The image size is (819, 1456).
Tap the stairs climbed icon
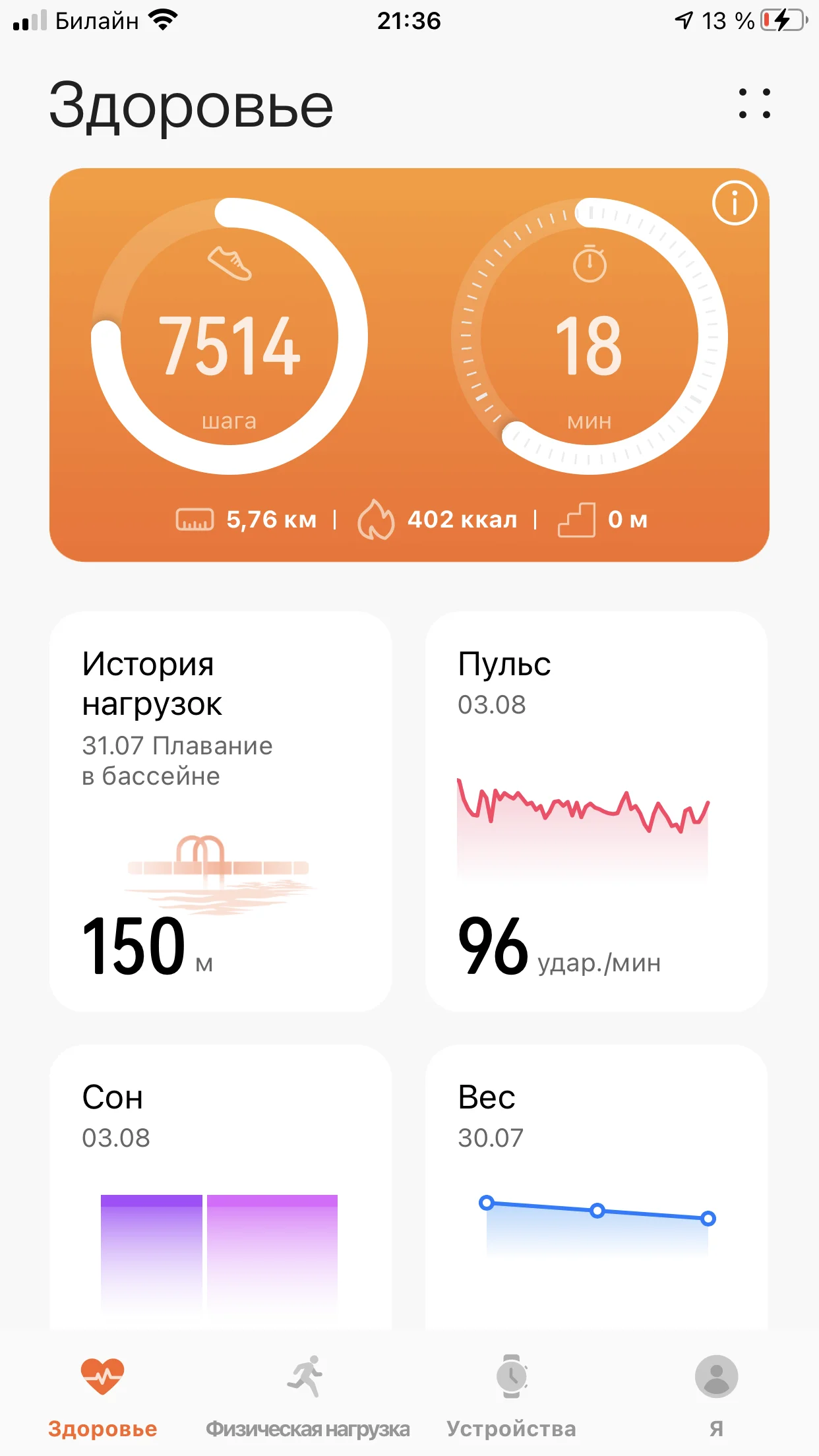[x=577, y=520]
